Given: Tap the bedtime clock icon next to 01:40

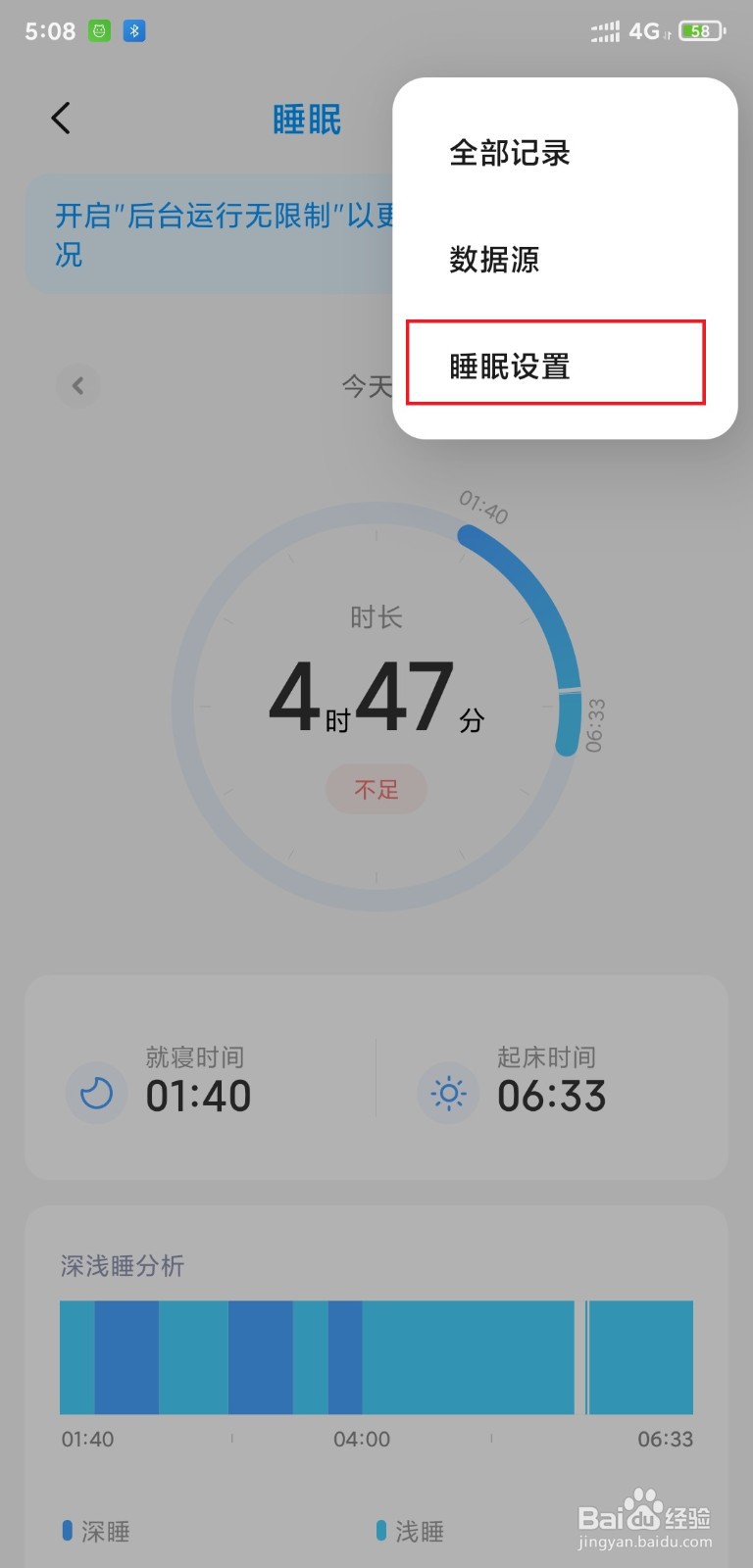Looking at the screenshot, I should point(95,1094).
